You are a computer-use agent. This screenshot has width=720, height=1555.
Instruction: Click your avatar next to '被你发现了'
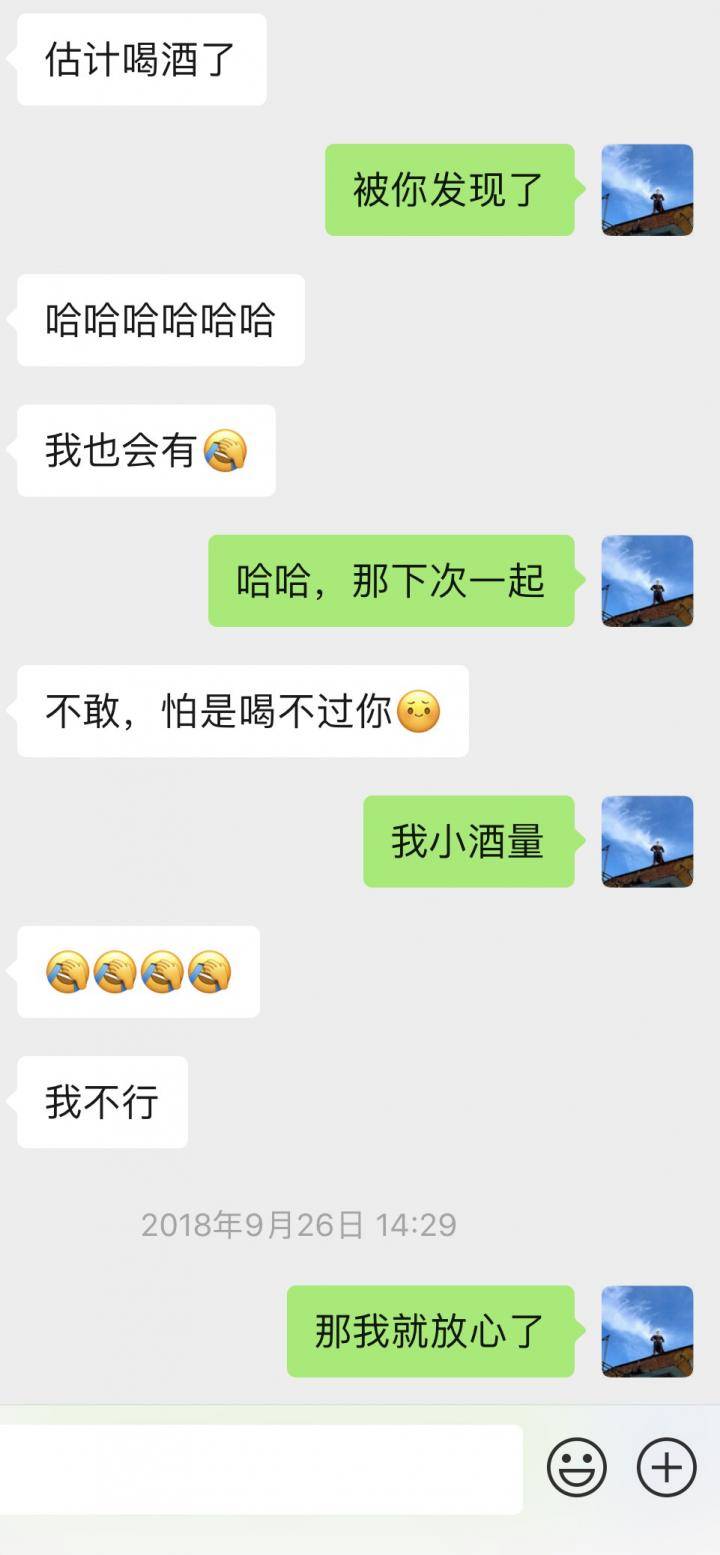coord(646,192)
